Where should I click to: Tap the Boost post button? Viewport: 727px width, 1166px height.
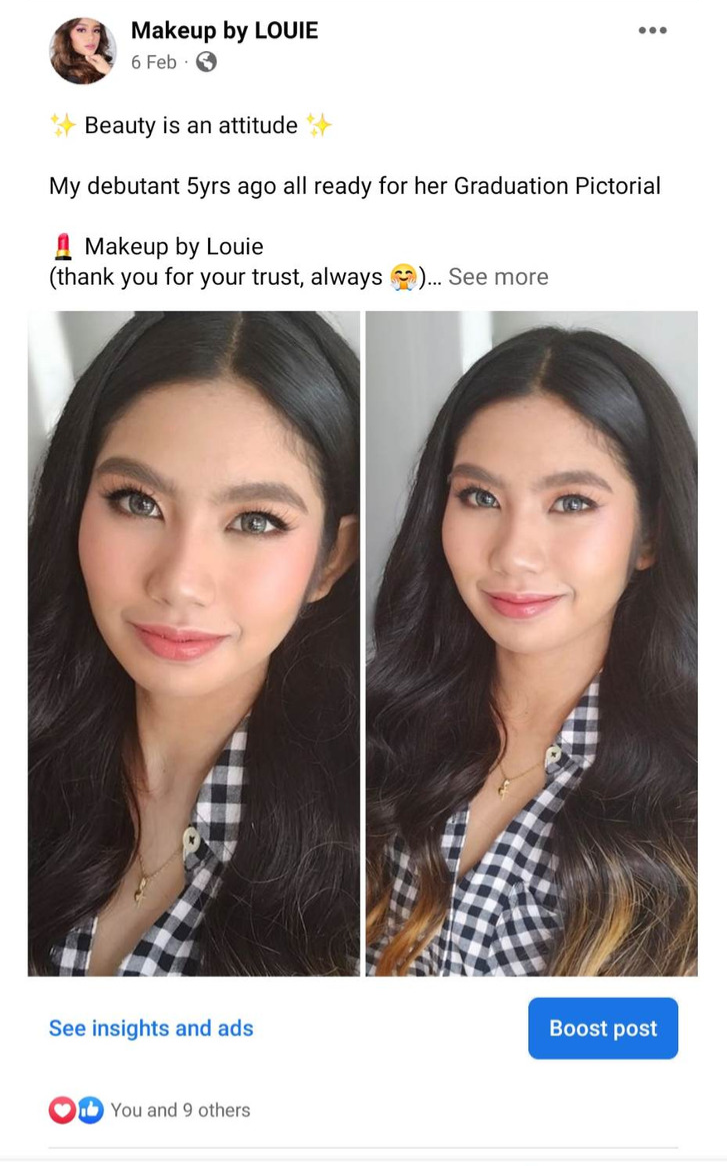pos(602,1028)
